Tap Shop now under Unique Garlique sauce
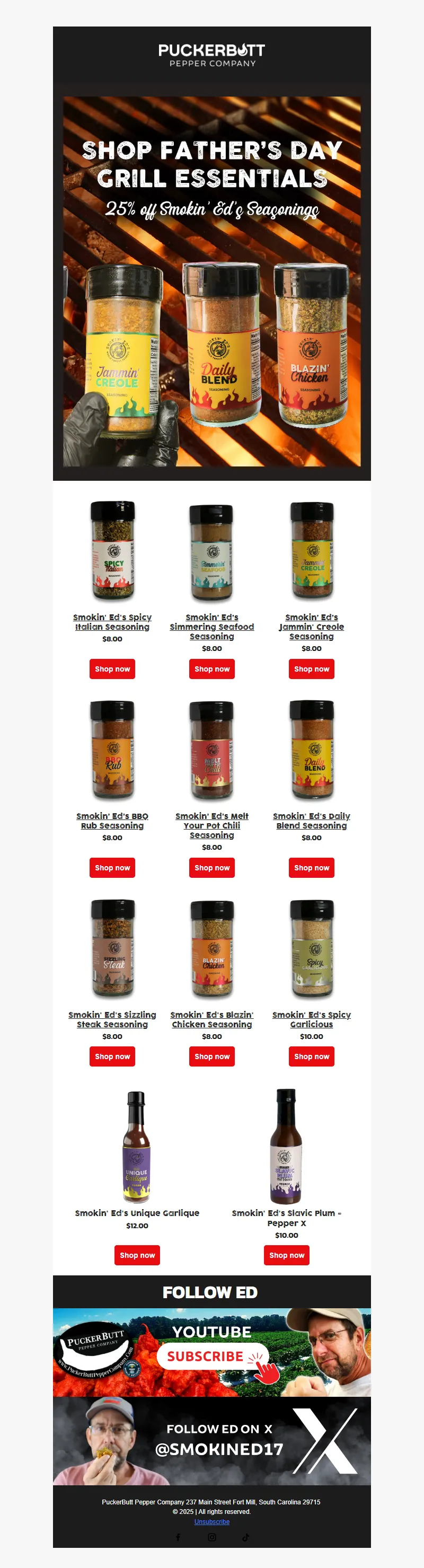Screen dimensions: 424x1568 pos(137,1255)
